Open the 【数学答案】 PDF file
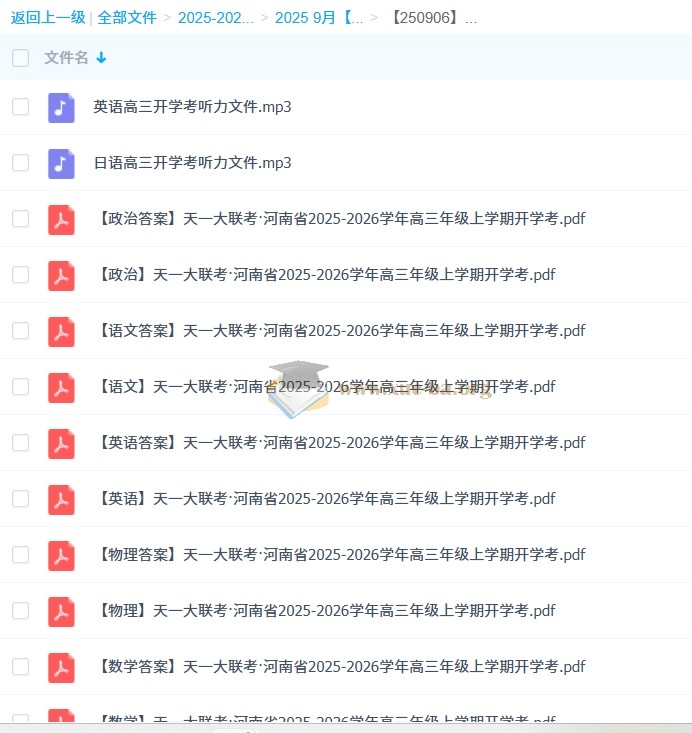692x733 pixels. (340, 667)
